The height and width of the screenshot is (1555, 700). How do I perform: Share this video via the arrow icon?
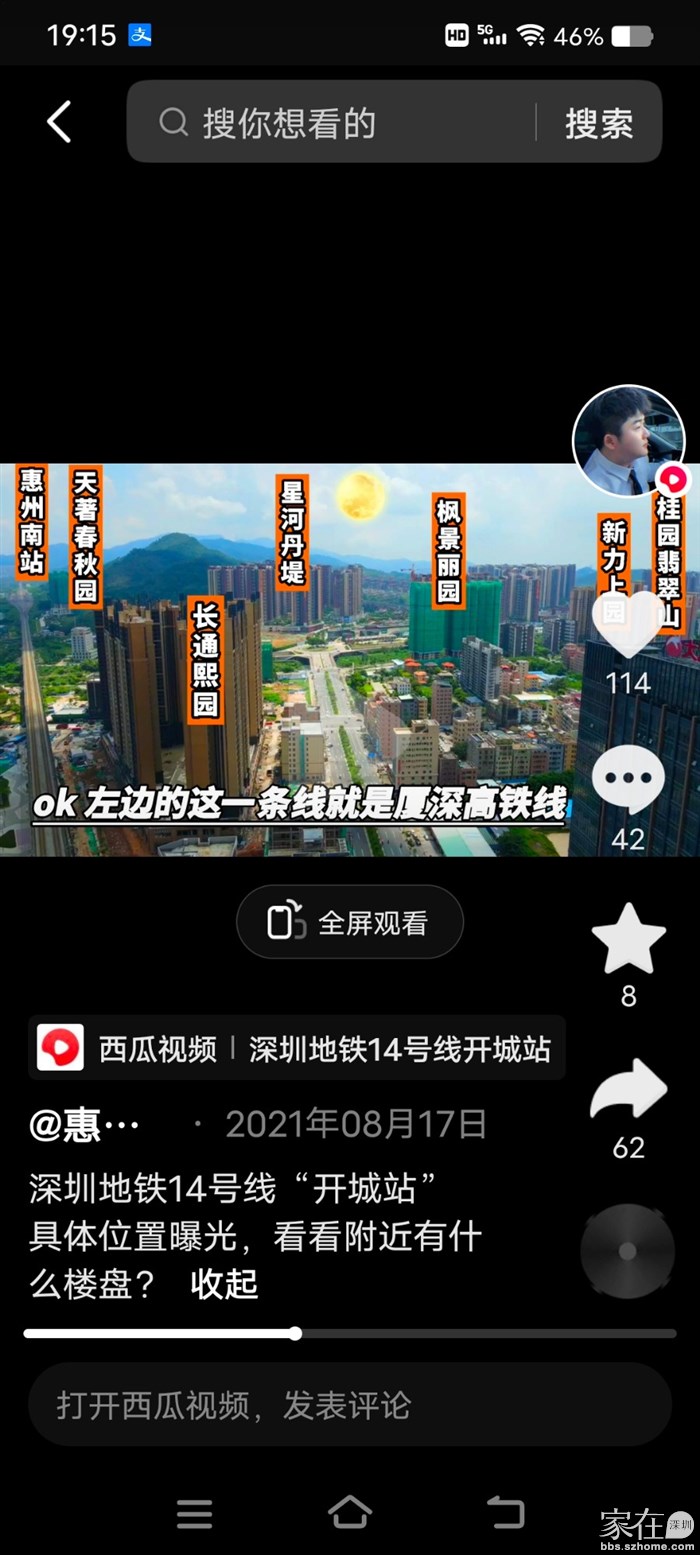(628, 1091)
